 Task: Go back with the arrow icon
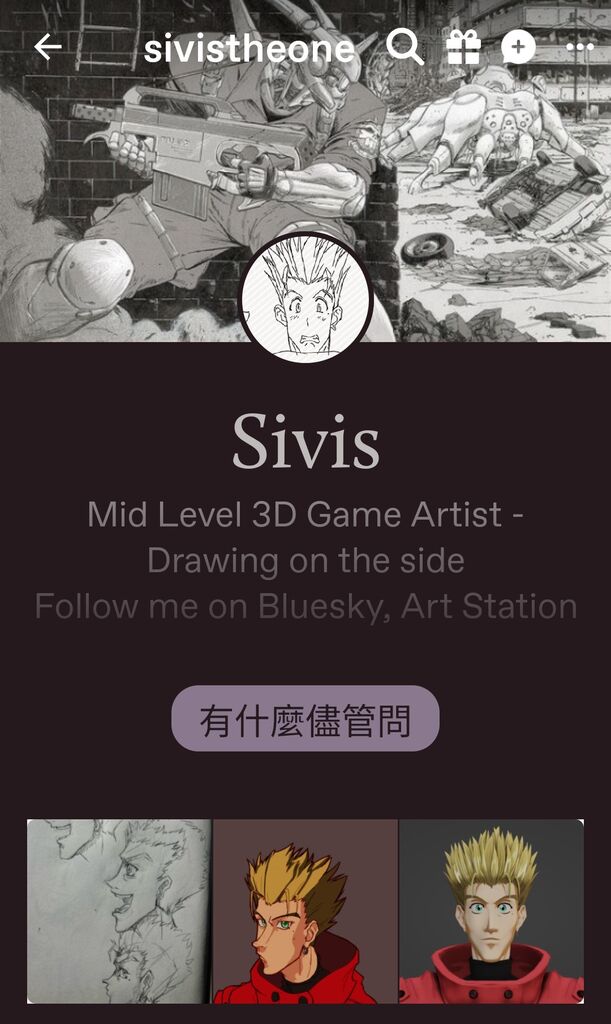tap(47, 47)
